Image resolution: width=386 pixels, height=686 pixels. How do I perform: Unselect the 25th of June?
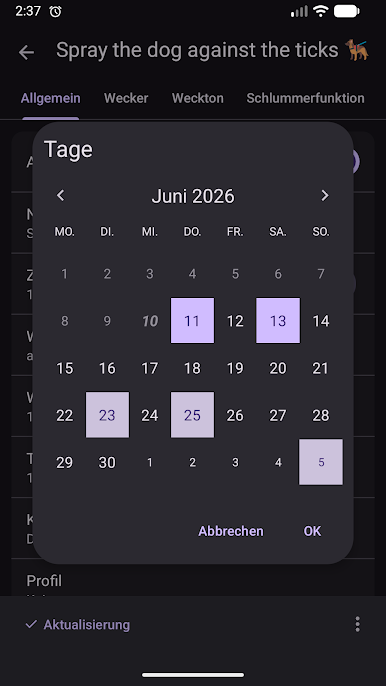pos(193,415)
